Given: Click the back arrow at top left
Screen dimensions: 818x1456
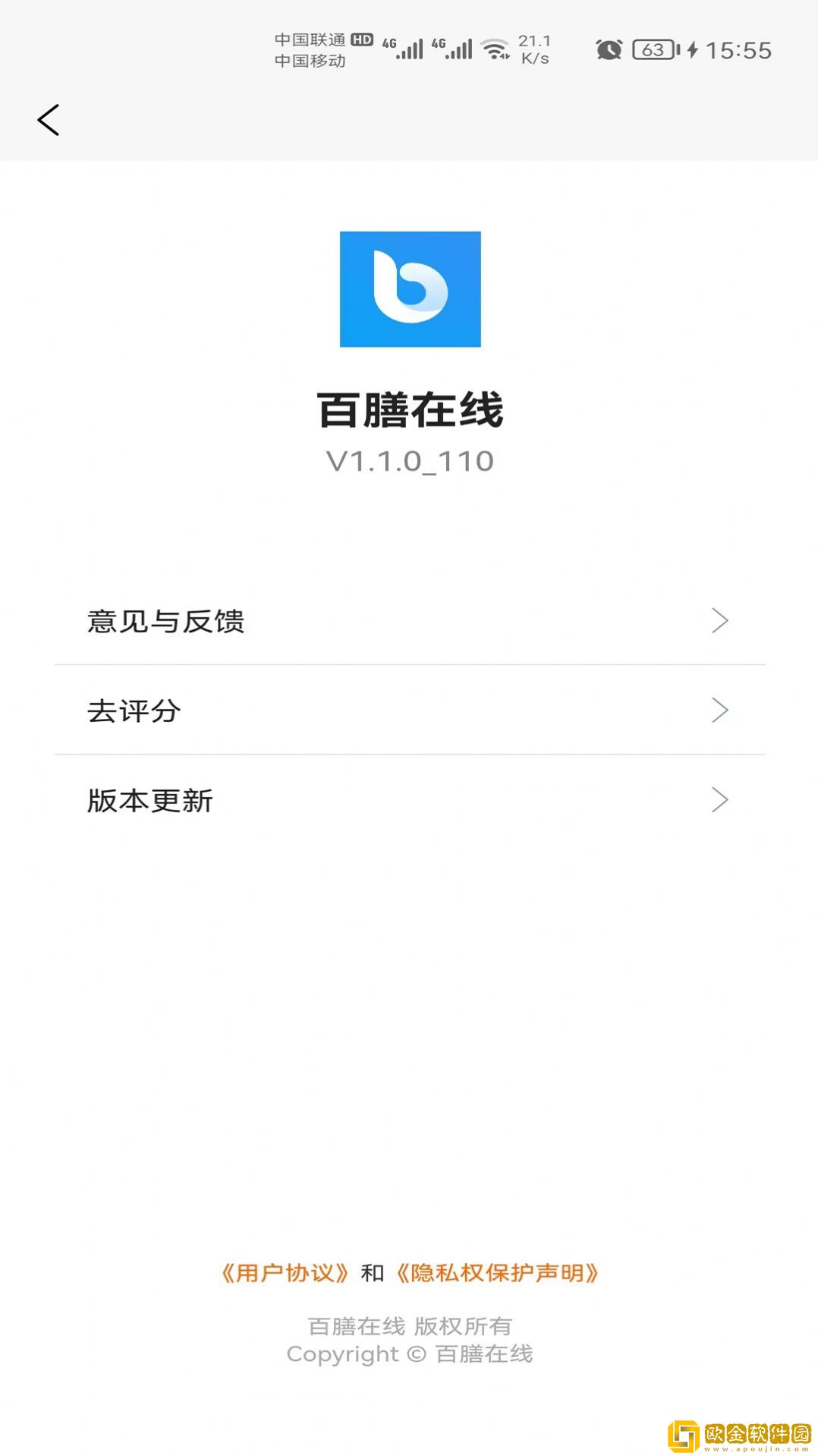Looking at the screenshot, I should click(49, 119).
